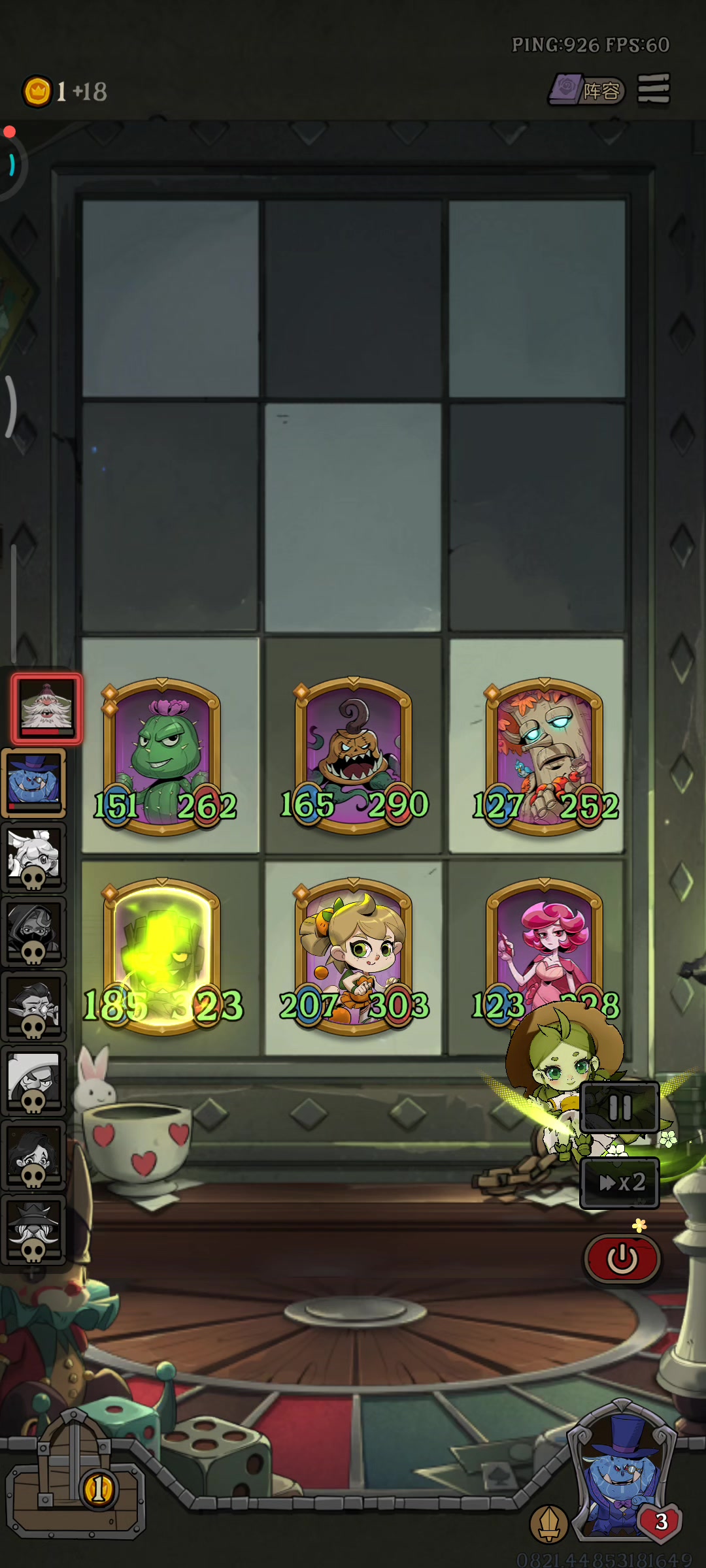The width and height of the screenshot is (706, 1568).
Task: Pause the battle
Action: (619, 1107)
